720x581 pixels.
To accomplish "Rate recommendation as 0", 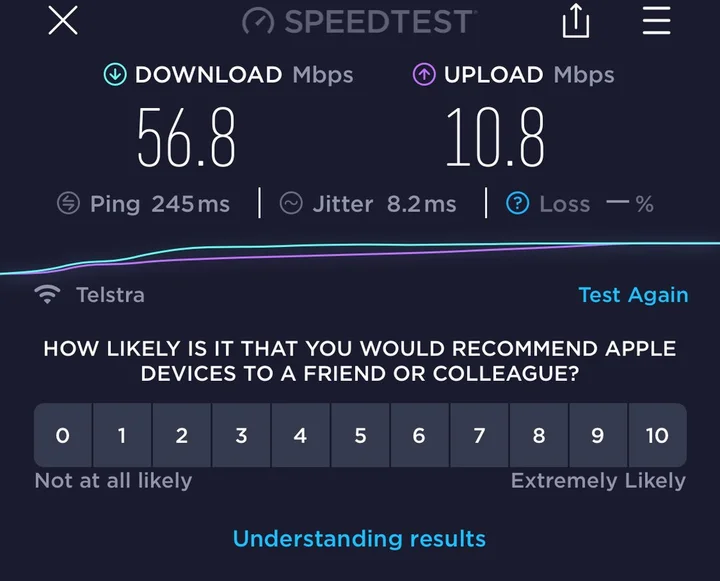I will pyautogui.click(x=63, y=435).
